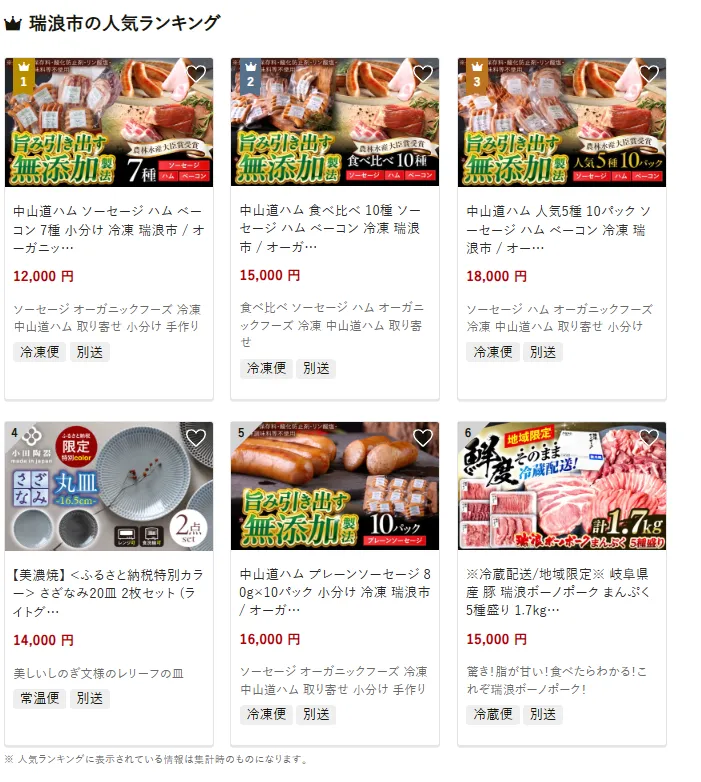Open the 12,000 yen 7種 ham sausage card
The image size is (701, 782).
click(x=108, y=229)
